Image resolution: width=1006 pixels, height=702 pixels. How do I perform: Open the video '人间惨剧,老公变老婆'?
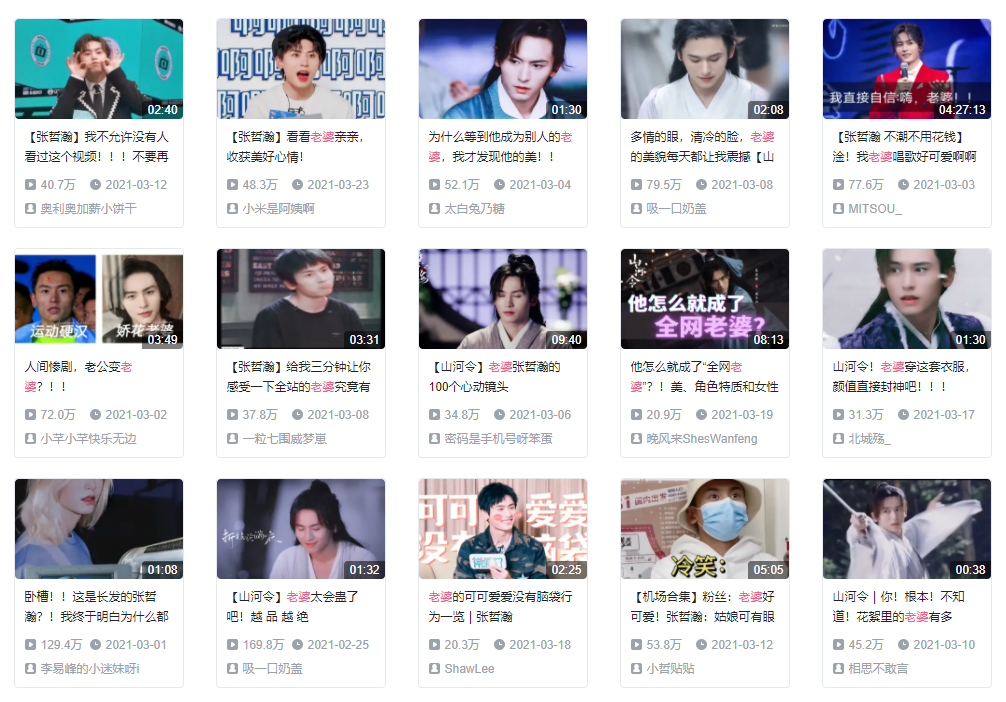(98, 298)
